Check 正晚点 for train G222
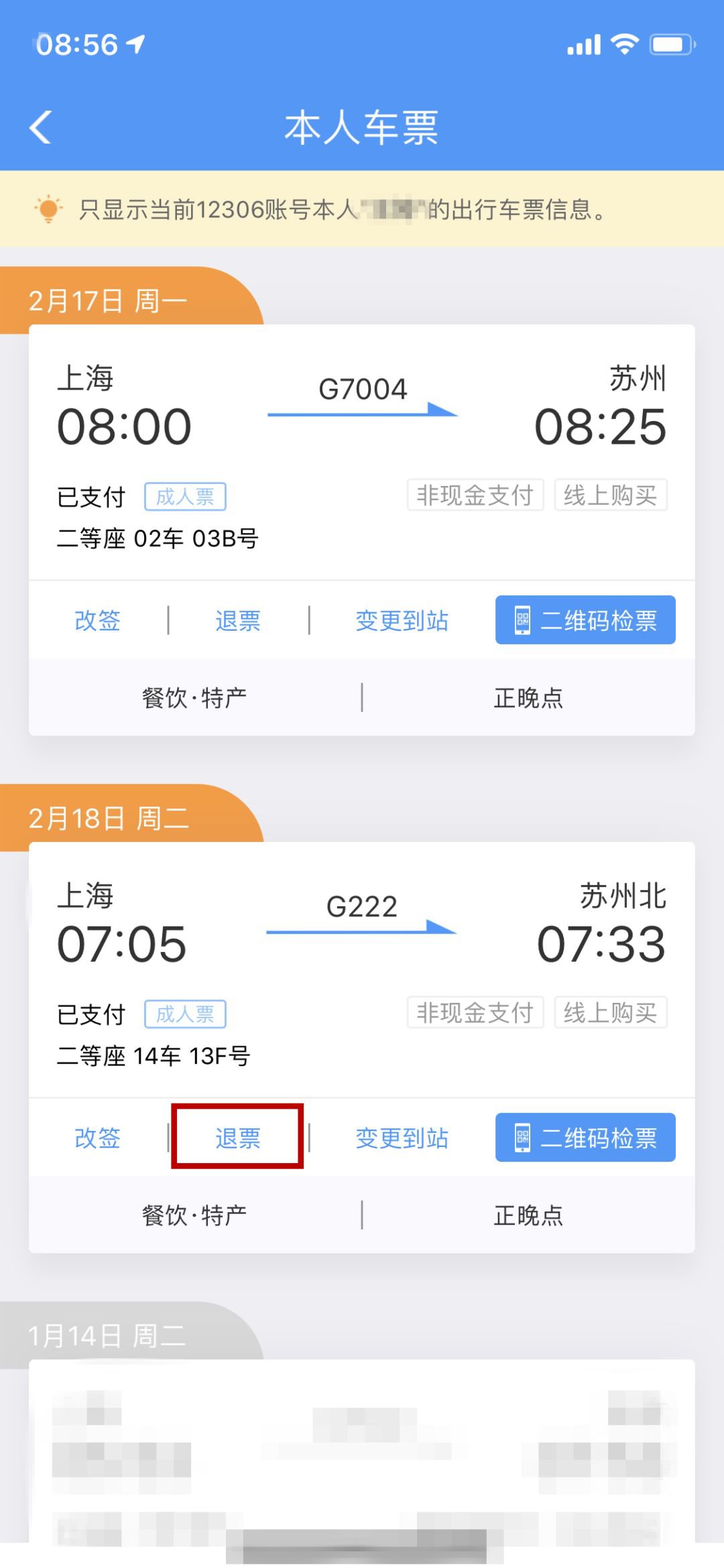 point(528,1215)
